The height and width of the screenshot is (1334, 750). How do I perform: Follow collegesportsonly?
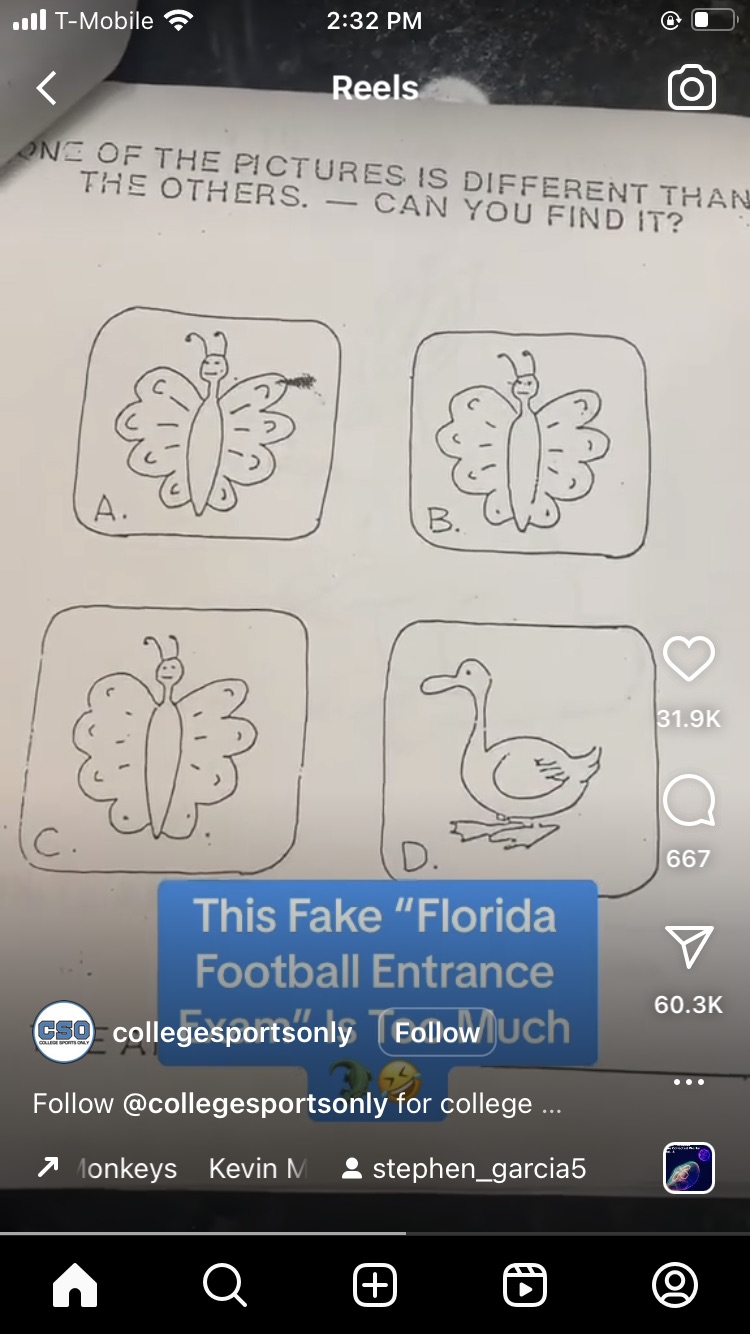tap(437, 1032)
